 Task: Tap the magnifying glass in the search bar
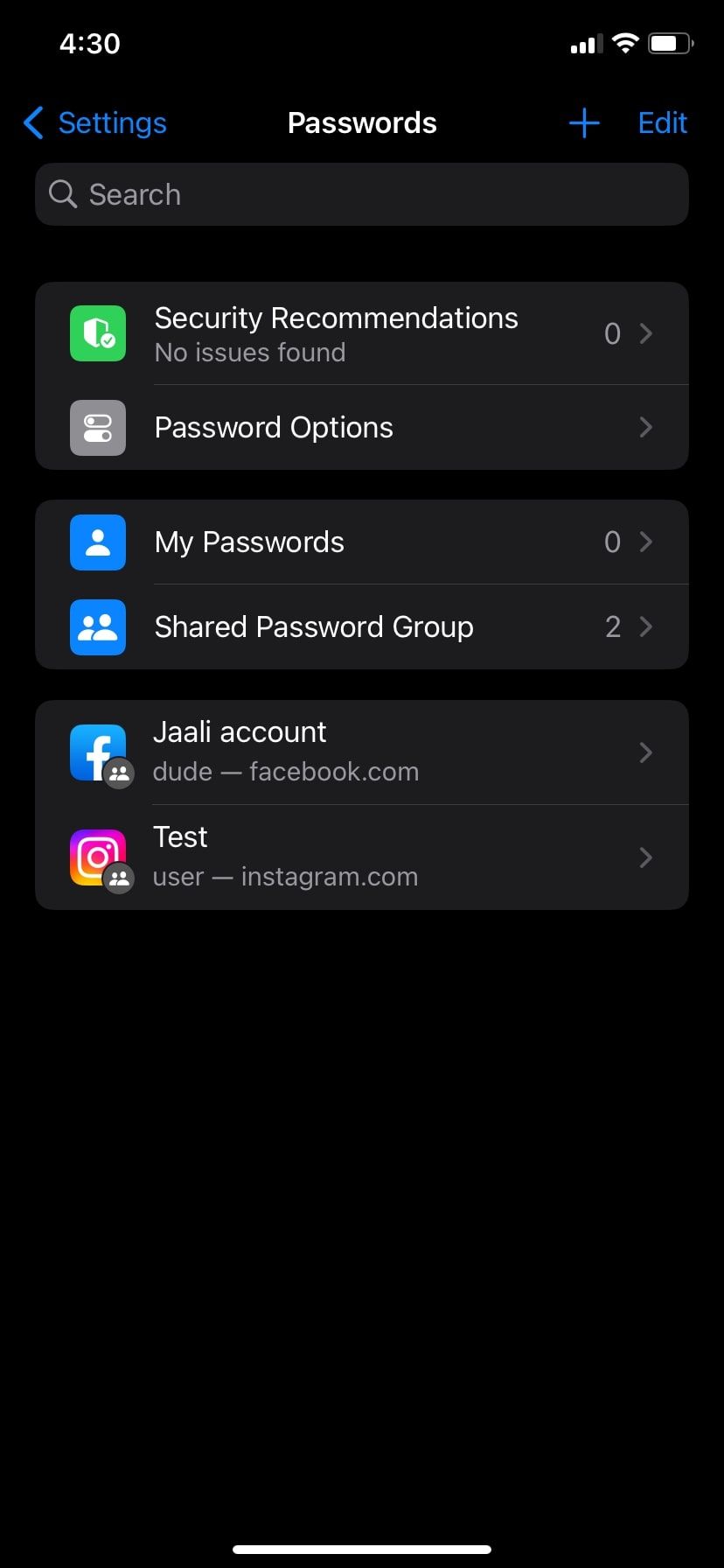pos(62,194)
